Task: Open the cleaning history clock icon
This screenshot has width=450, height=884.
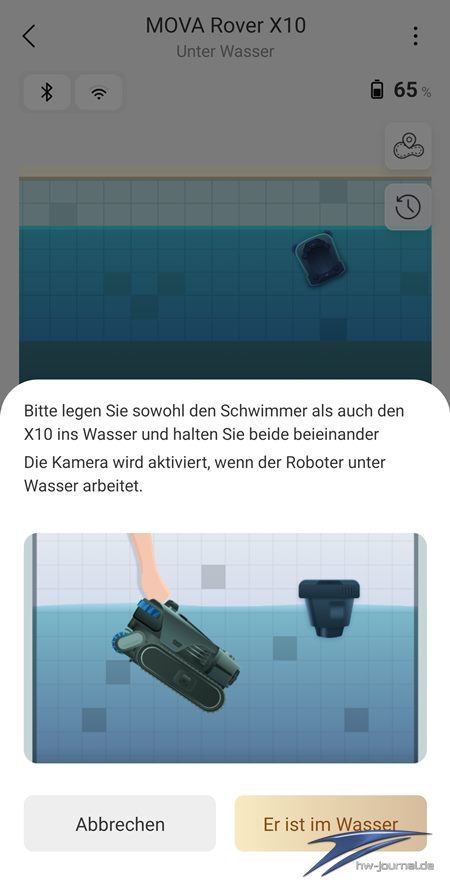Action: (408, 207)
